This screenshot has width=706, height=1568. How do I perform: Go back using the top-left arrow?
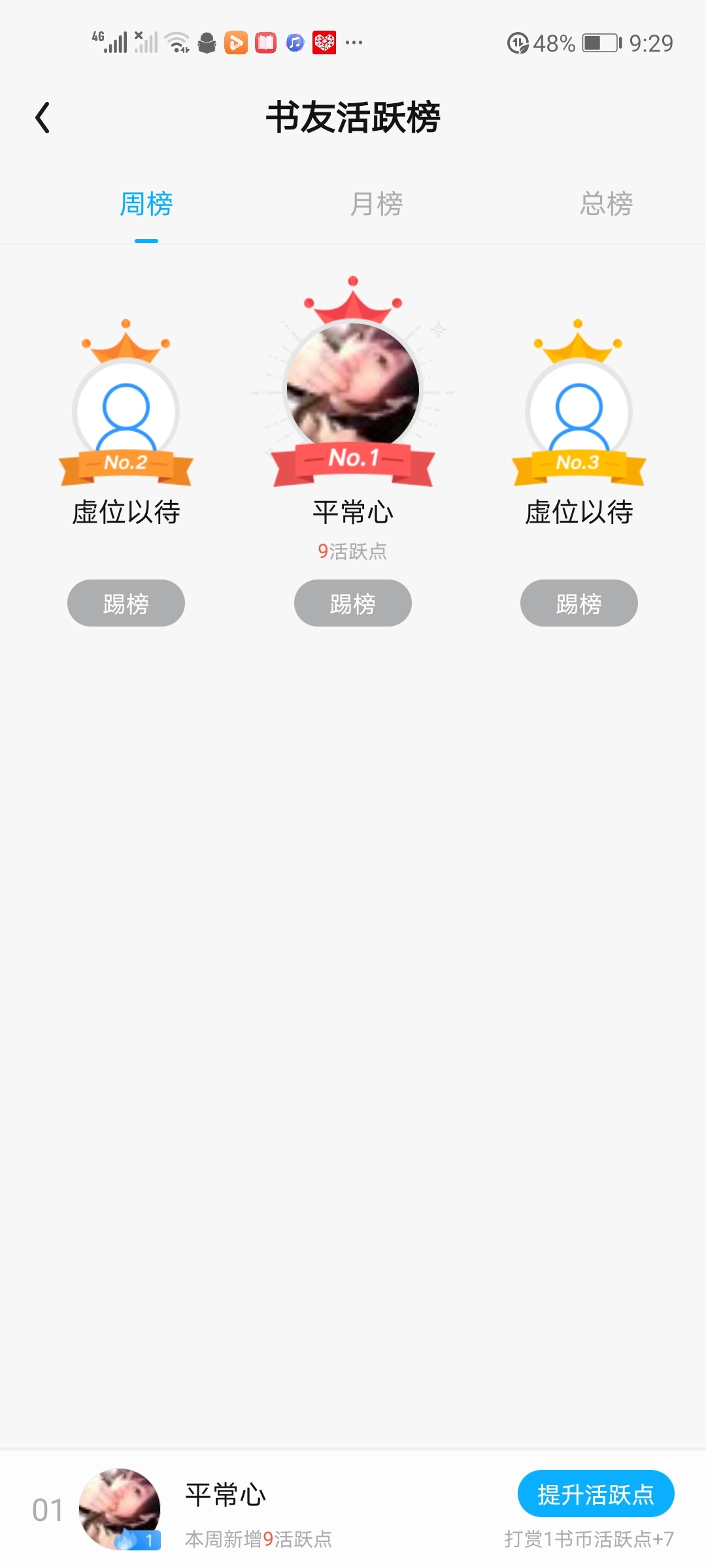43,118
